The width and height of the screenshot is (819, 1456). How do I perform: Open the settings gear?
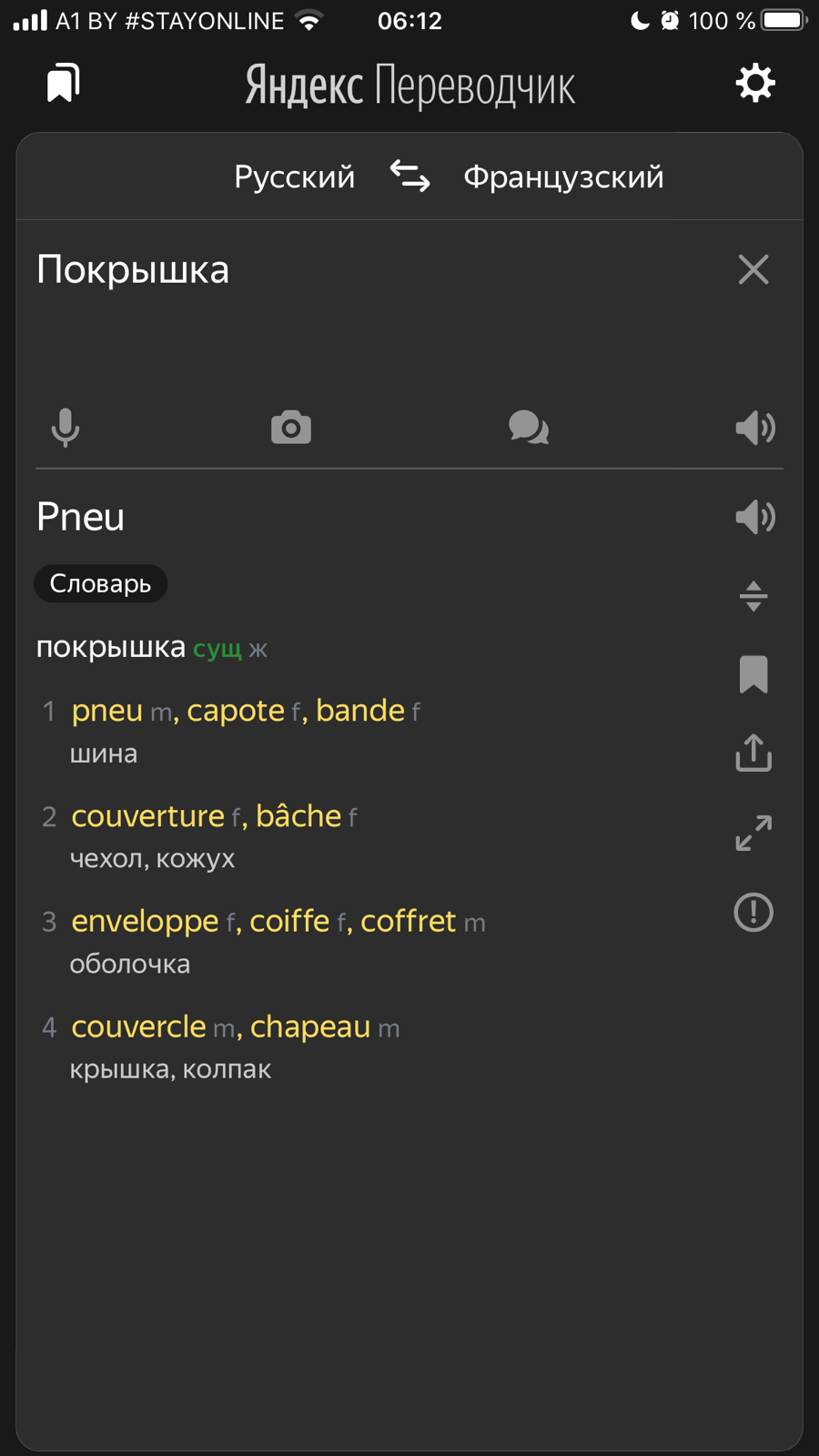pos(754,84)
